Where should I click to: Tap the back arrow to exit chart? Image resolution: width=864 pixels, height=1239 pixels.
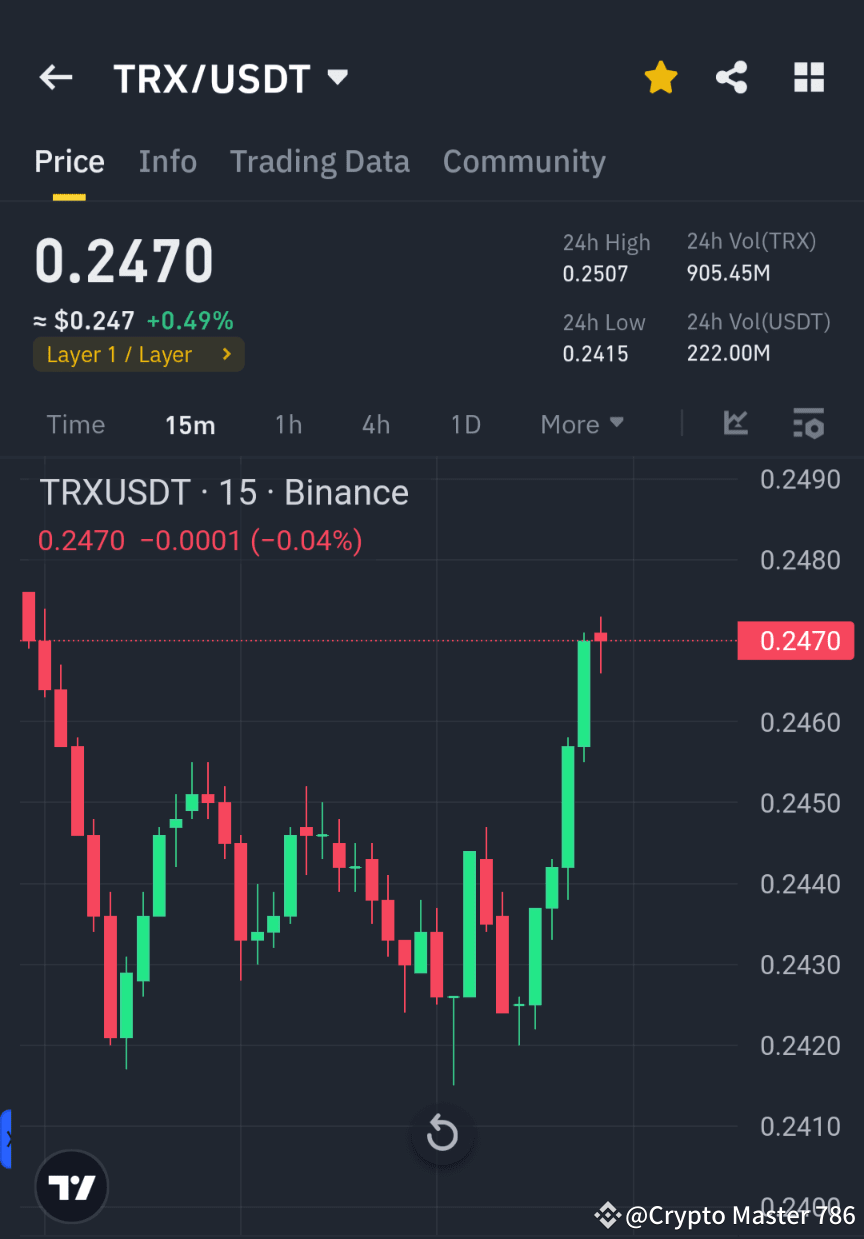pyautogui.click(x=55, y=77)
